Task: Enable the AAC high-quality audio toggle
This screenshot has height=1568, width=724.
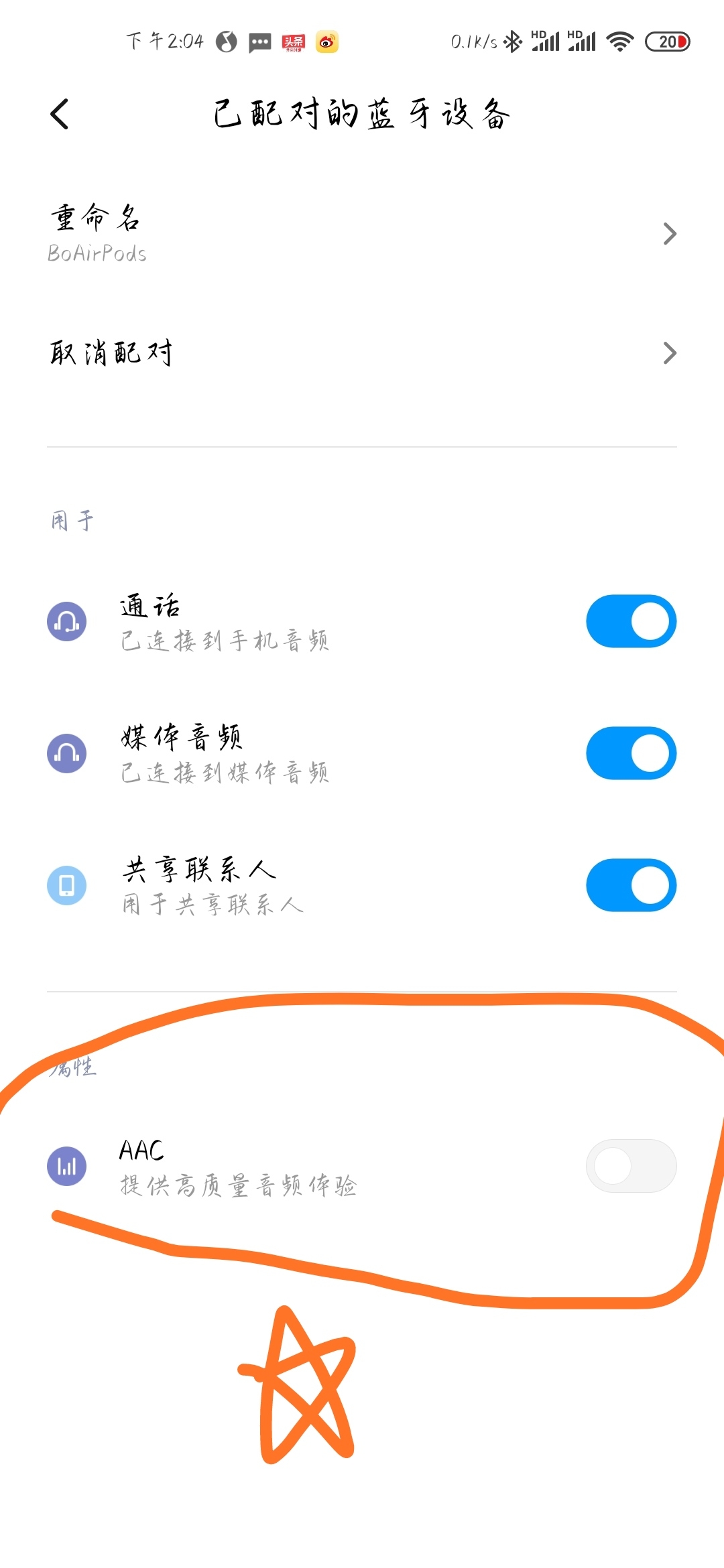Action: pos(630,1166)
